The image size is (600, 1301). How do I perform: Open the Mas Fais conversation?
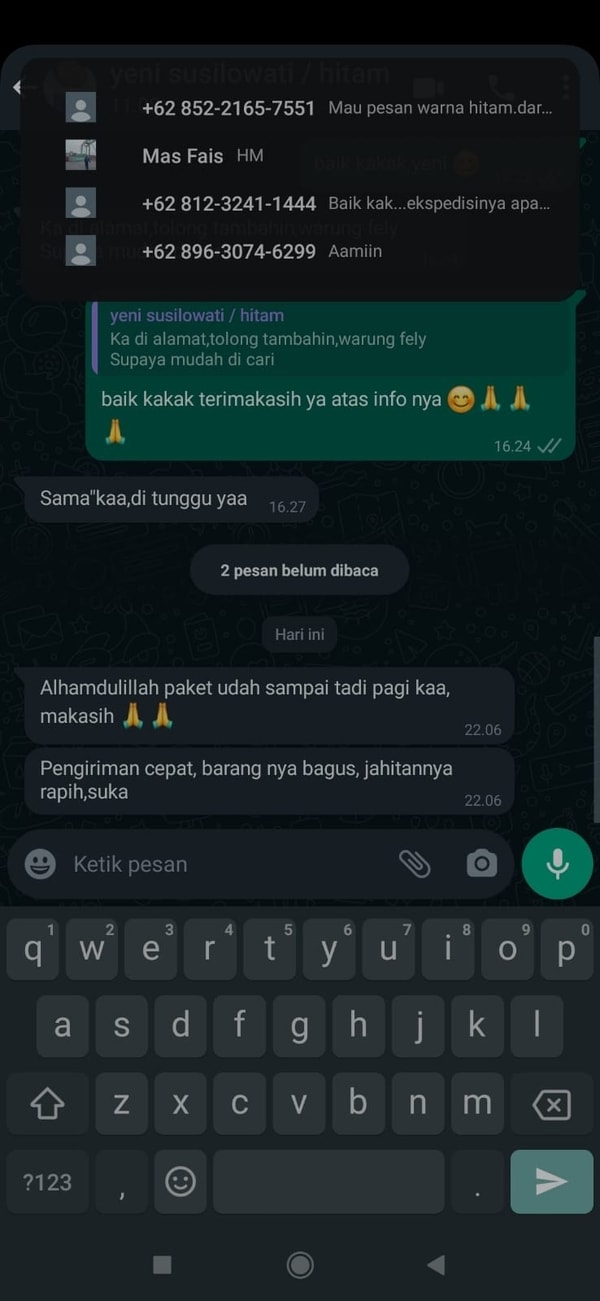300,156
